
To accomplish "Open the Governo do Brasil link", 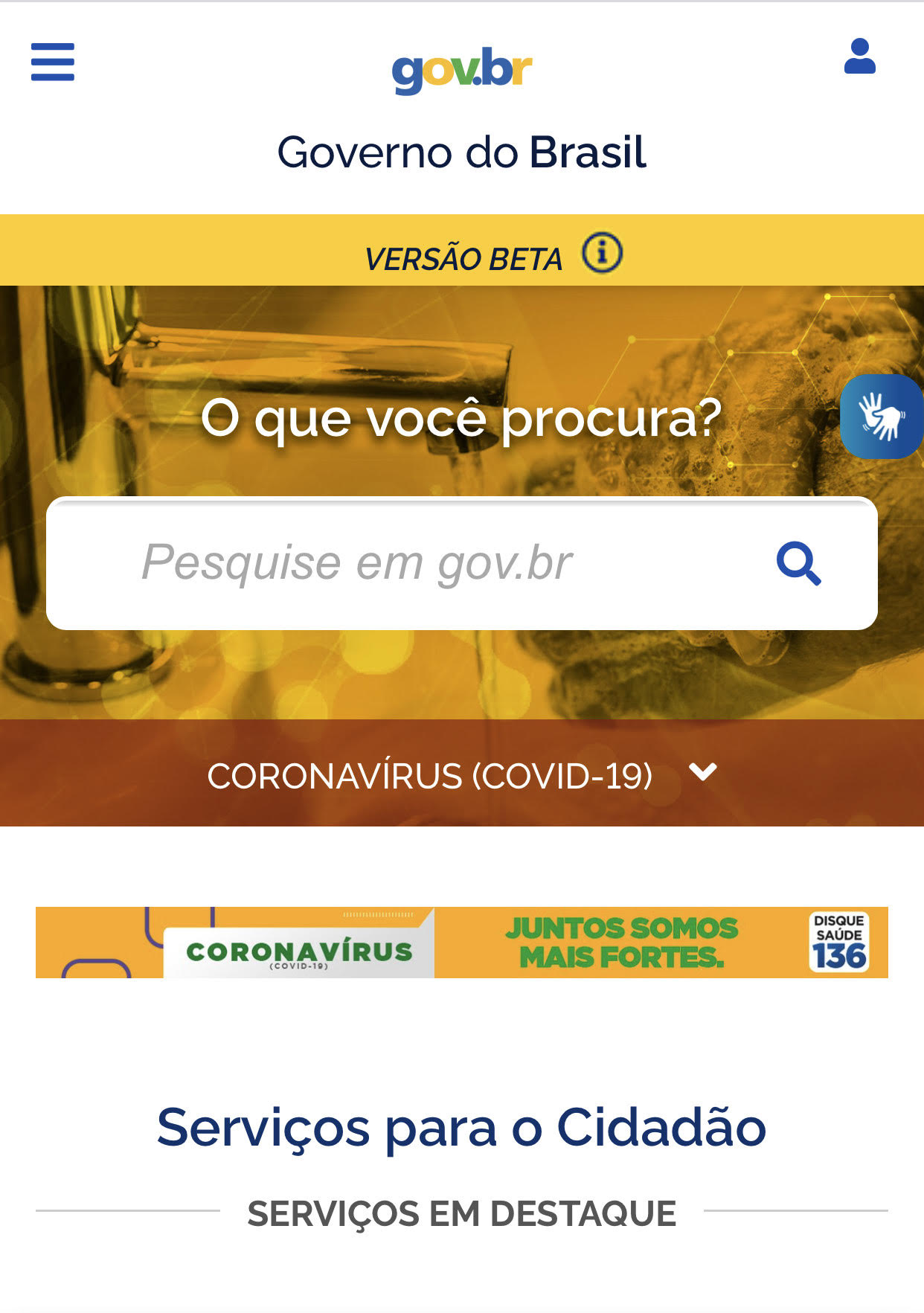I will pyautogui.click(x=461, y=153).
